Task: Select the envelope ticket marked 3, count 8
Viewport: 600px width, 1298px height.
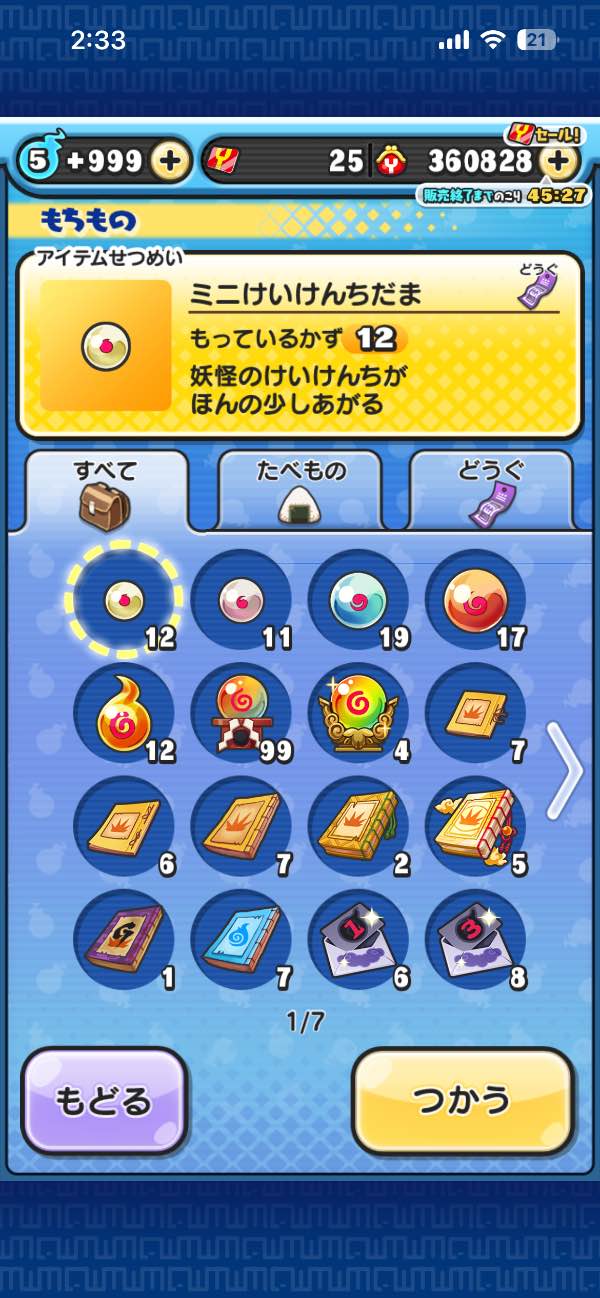Action: pos(475,940)
